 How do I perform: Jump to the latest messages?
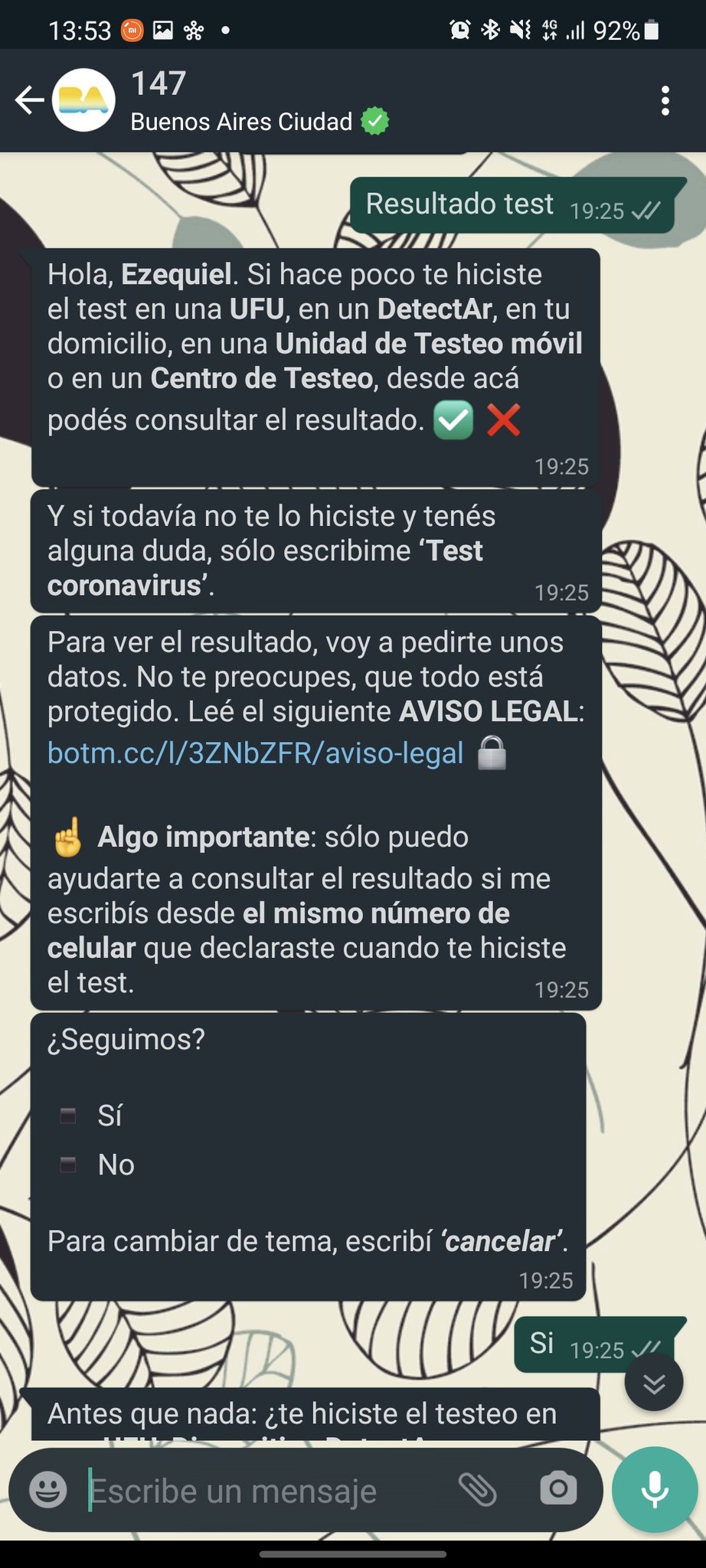653,1383
